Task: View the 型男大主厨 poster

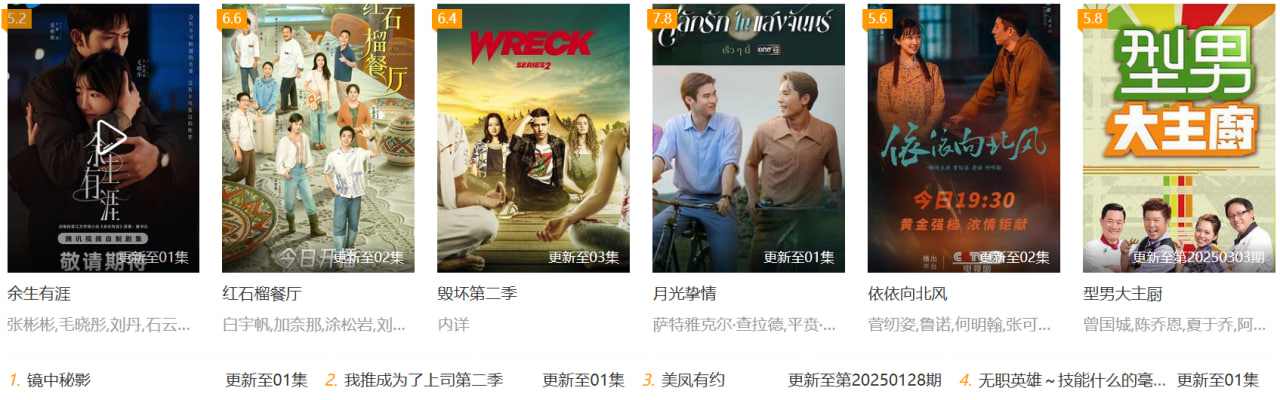Action: 1178,138
